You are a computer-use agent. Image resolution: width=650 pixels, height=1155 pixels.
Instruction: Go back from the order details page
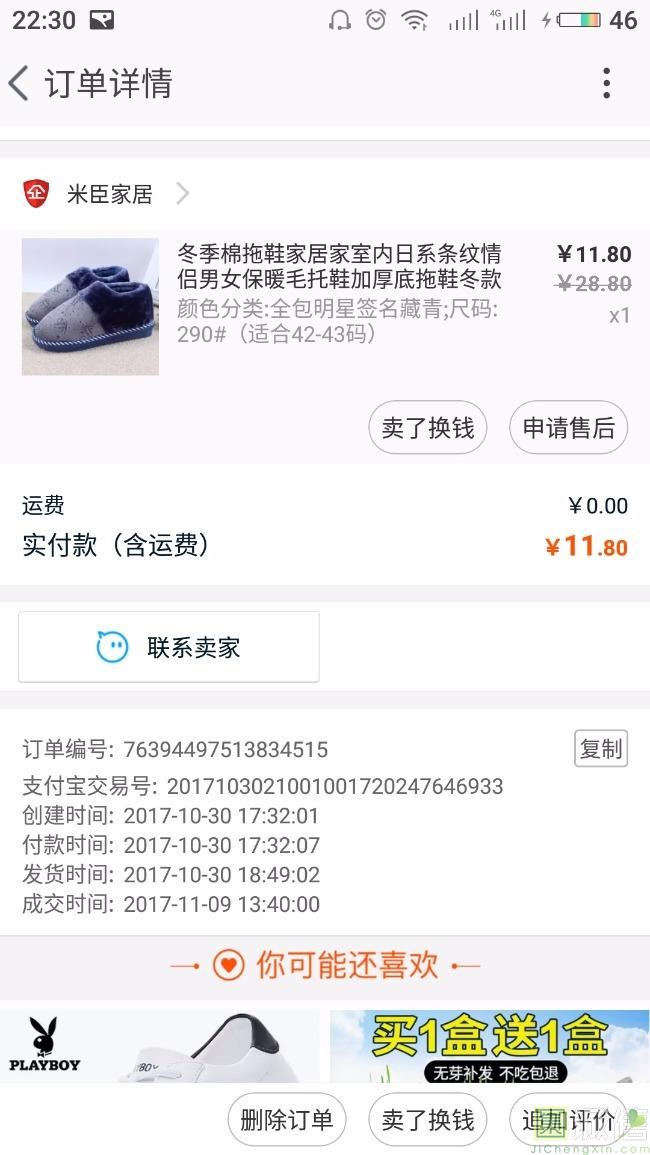tap(20, 84)
